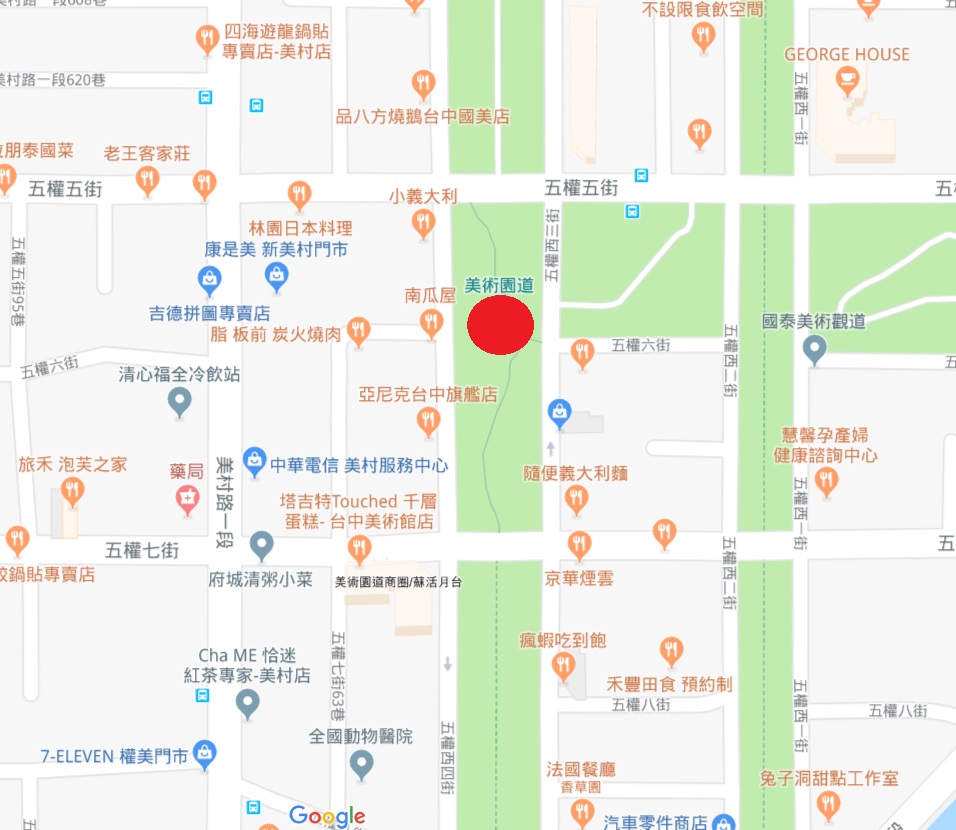Select the 慧馨孕產婦健康諮詢中心 pin
Screen dimensions: 956x830
point(826,482)
